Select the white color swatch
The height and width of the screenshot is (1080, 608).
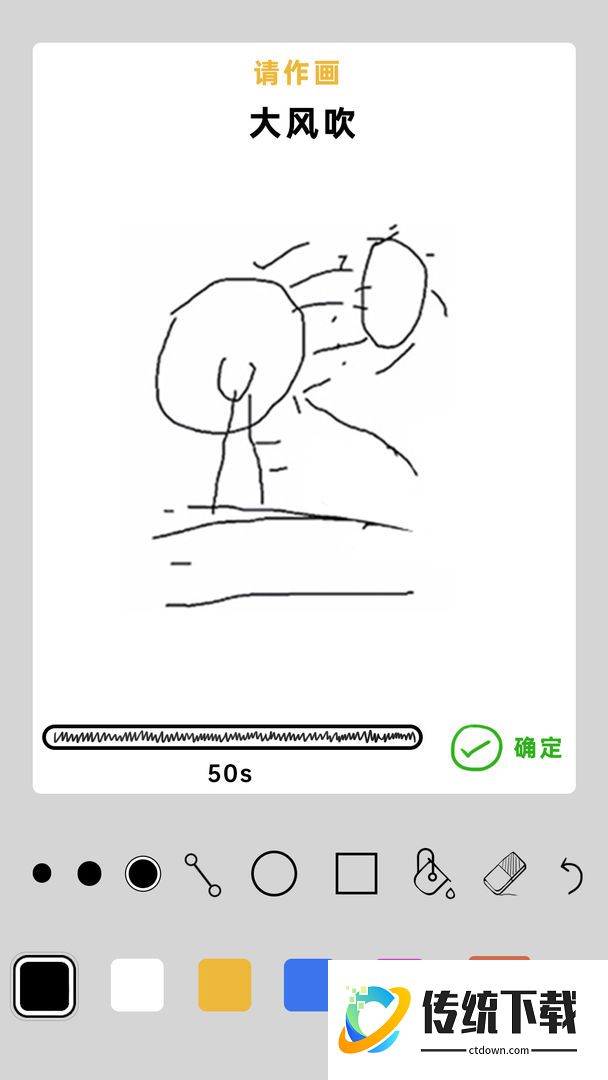point(137,986)
